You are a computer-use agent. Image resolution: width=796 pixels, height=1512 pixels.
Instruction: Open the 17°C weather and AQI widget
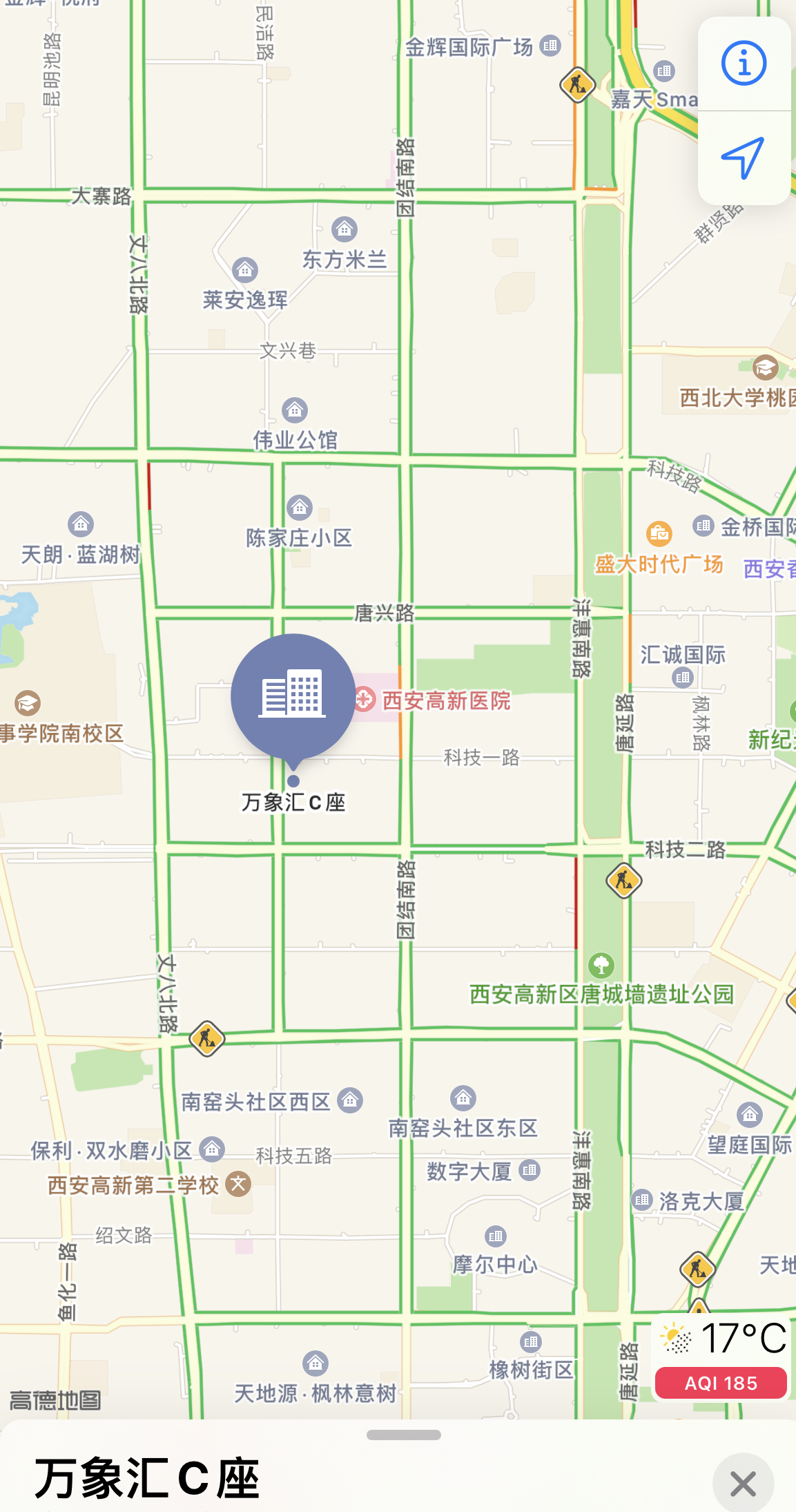pos(721,1358)
